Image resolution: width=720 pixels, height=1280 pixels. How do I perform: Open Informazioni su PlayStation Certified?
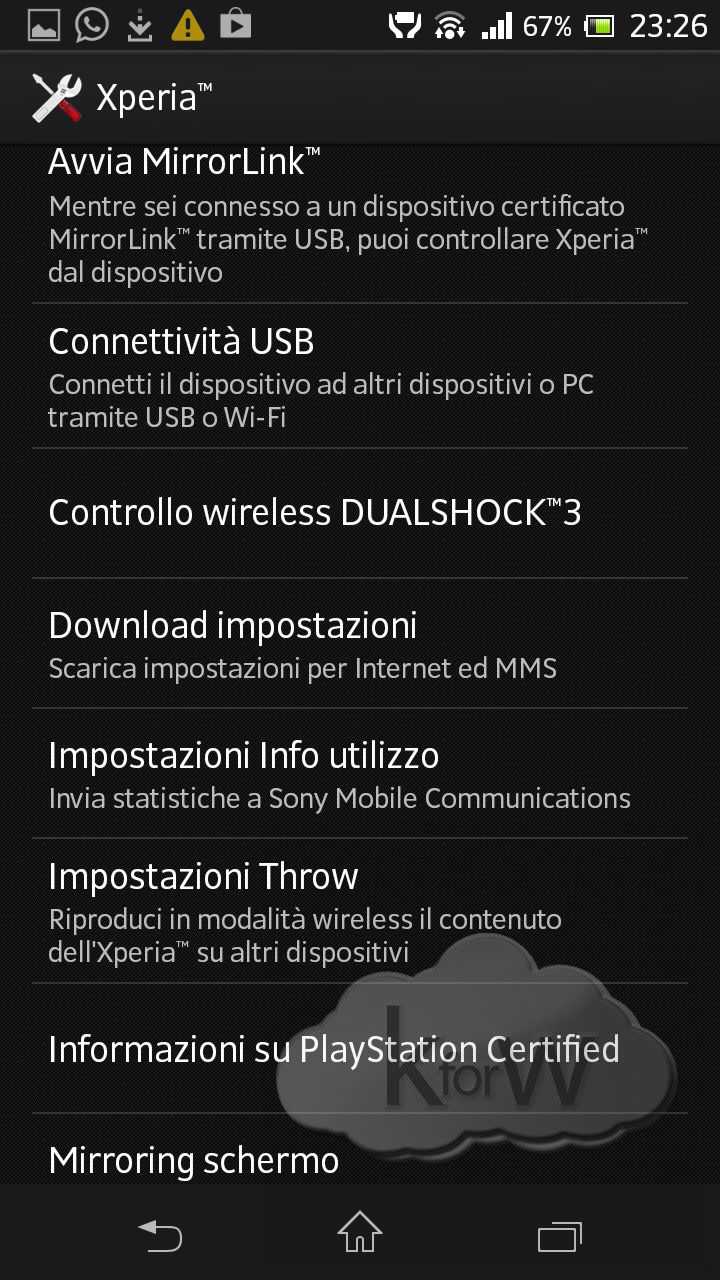tap(360, 1049)
